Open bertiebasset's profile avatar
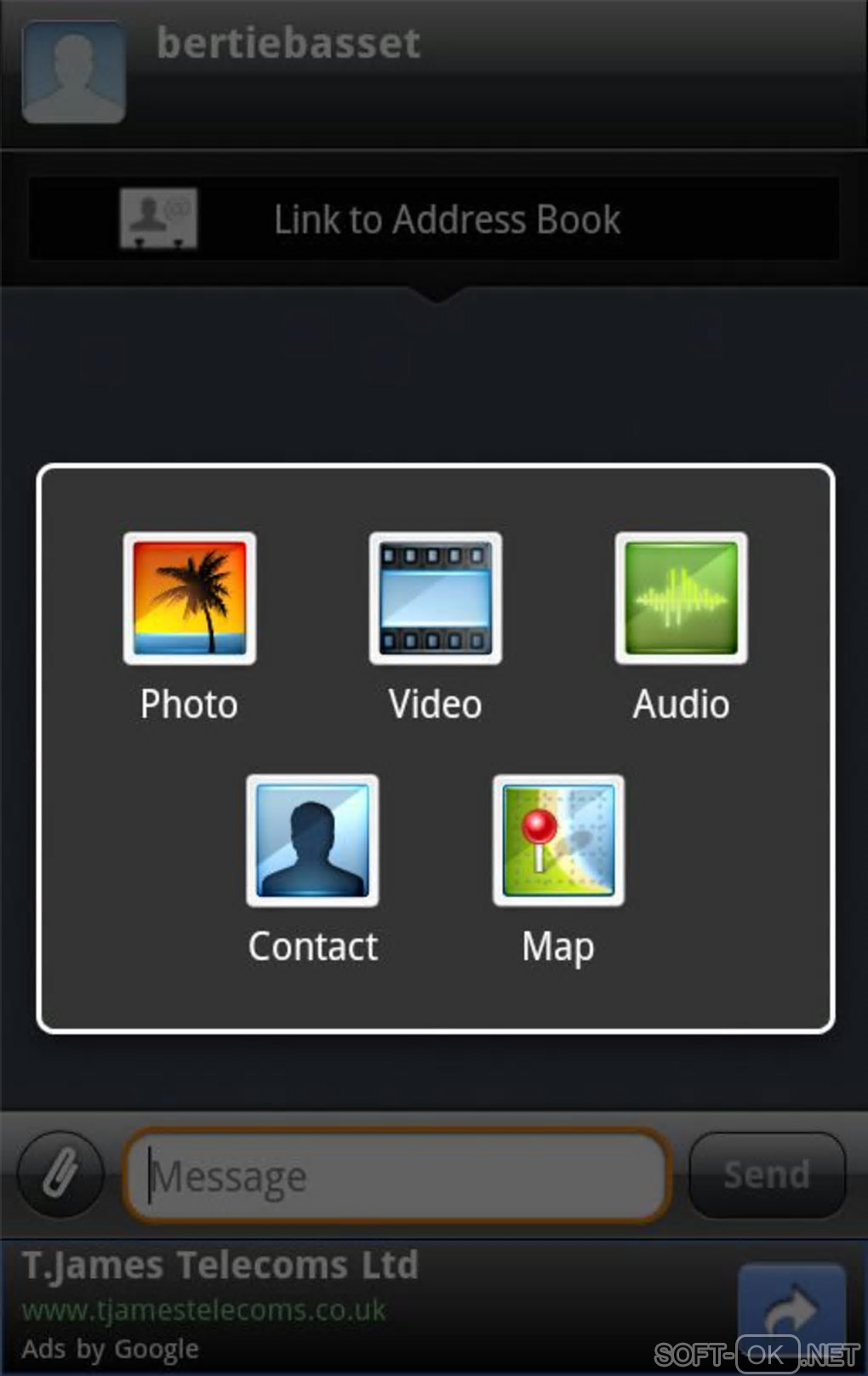The height and width of the screenshot is (1376, 868). (74, 72)
